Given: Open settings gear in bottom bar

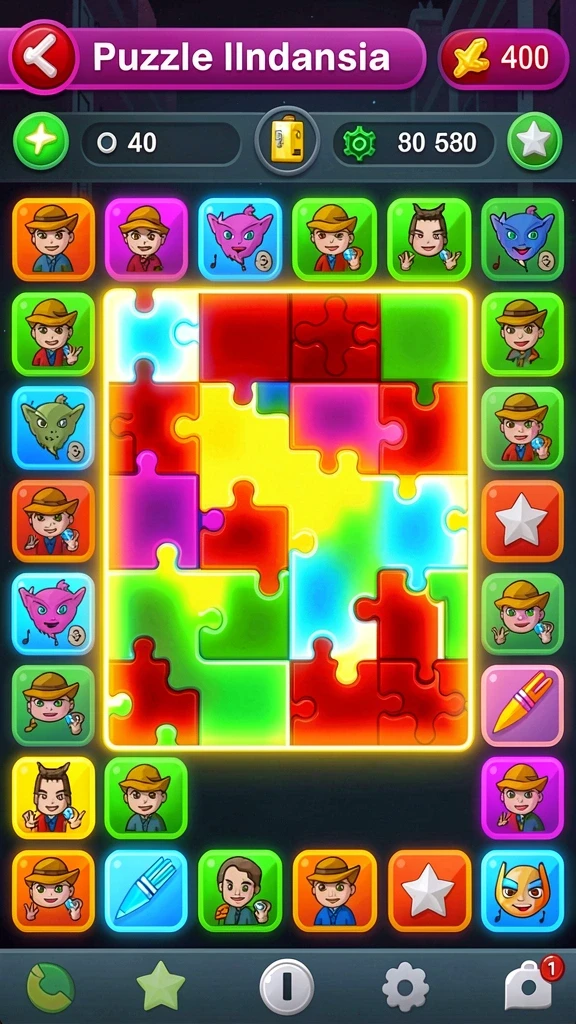Looking at the screenshot, I should (x=406, y=987).
